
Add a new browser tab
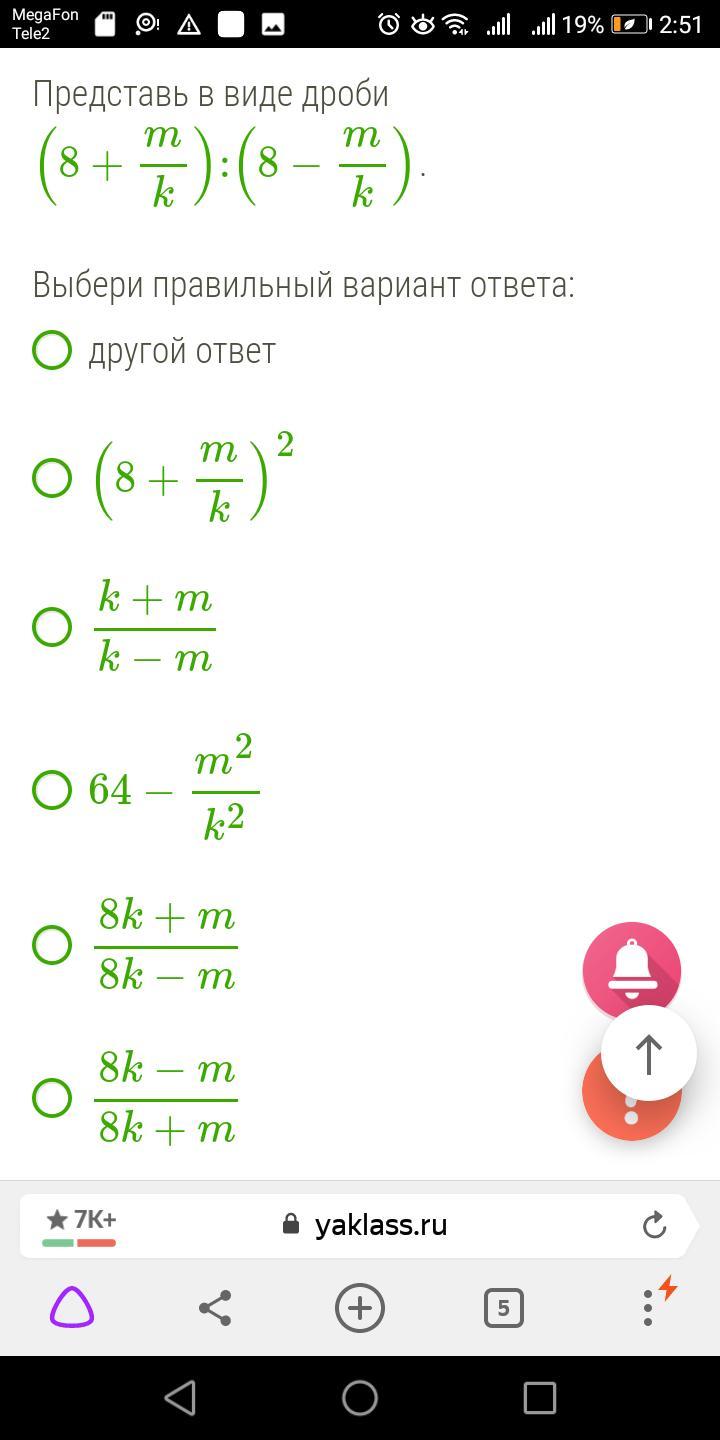pos(360,1308)
